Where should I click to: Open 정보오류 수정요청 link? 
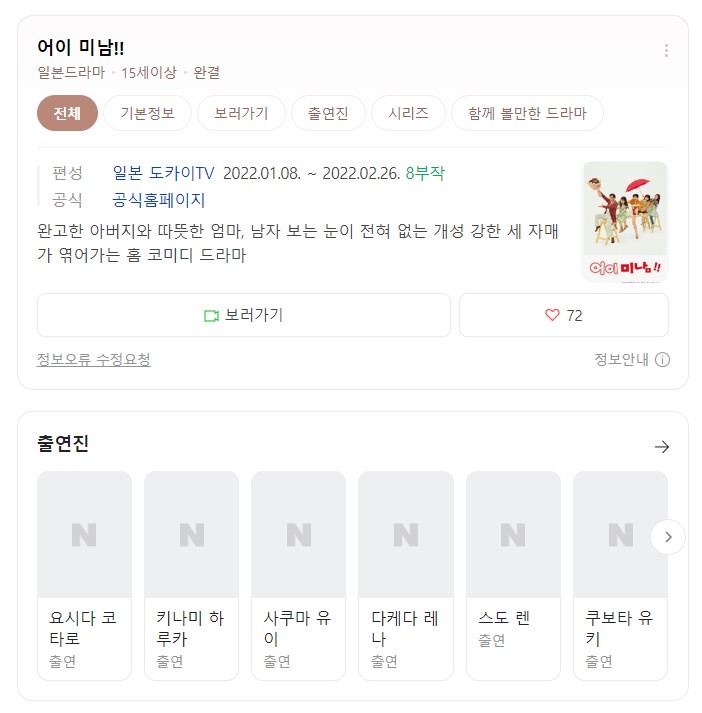[94, 360]
